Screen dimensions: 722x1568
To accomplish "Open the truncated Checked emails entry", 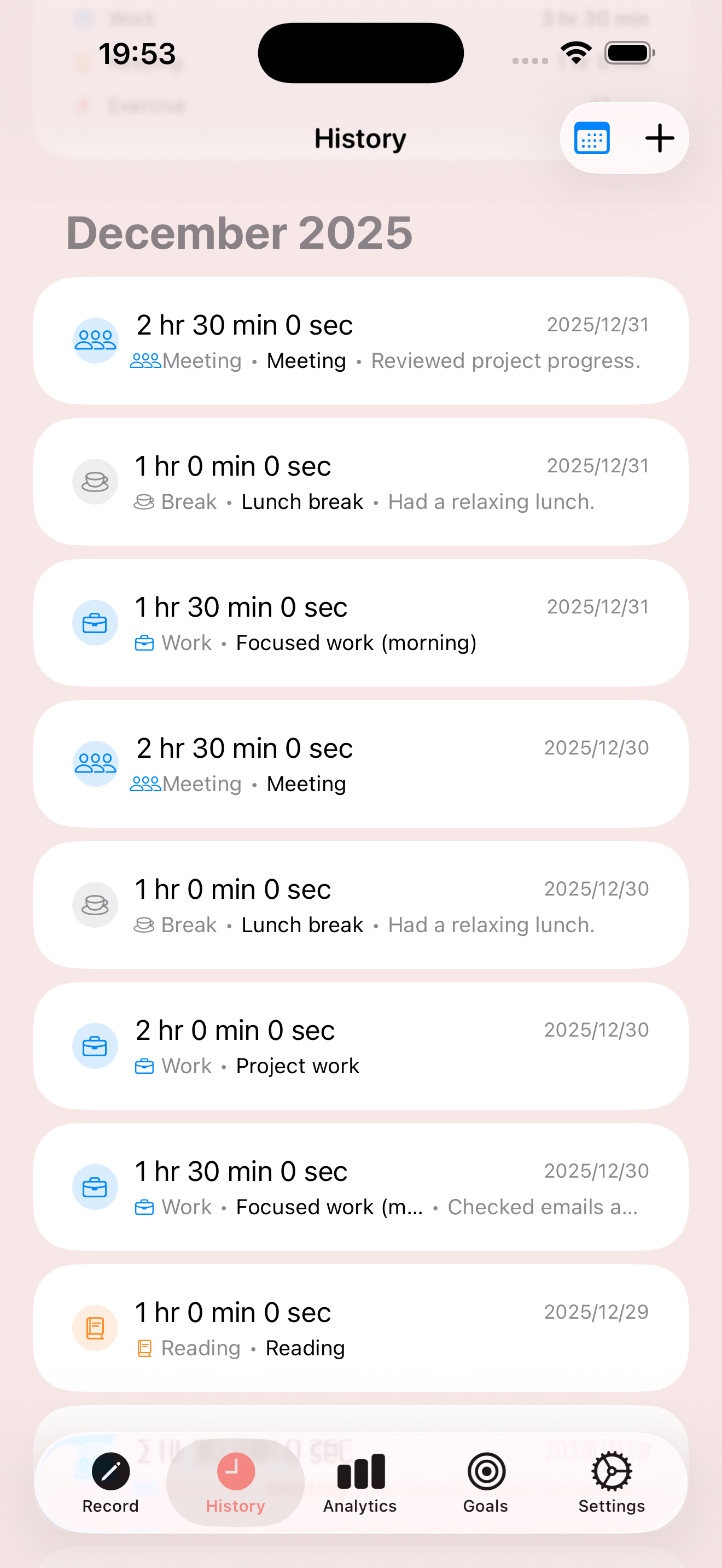I will coord(361,1187).
